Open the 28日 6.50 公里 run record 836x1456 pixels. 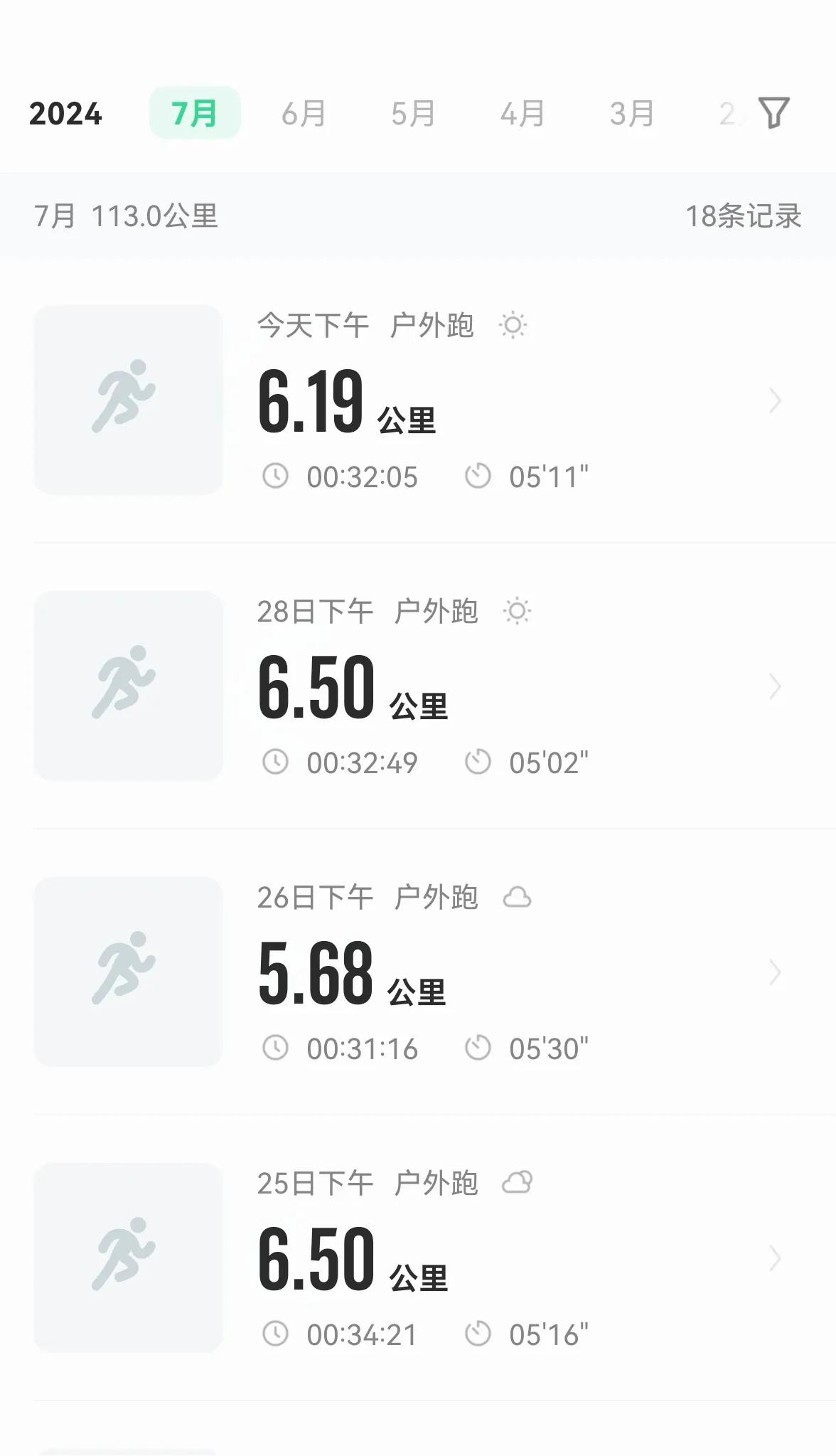418,686
